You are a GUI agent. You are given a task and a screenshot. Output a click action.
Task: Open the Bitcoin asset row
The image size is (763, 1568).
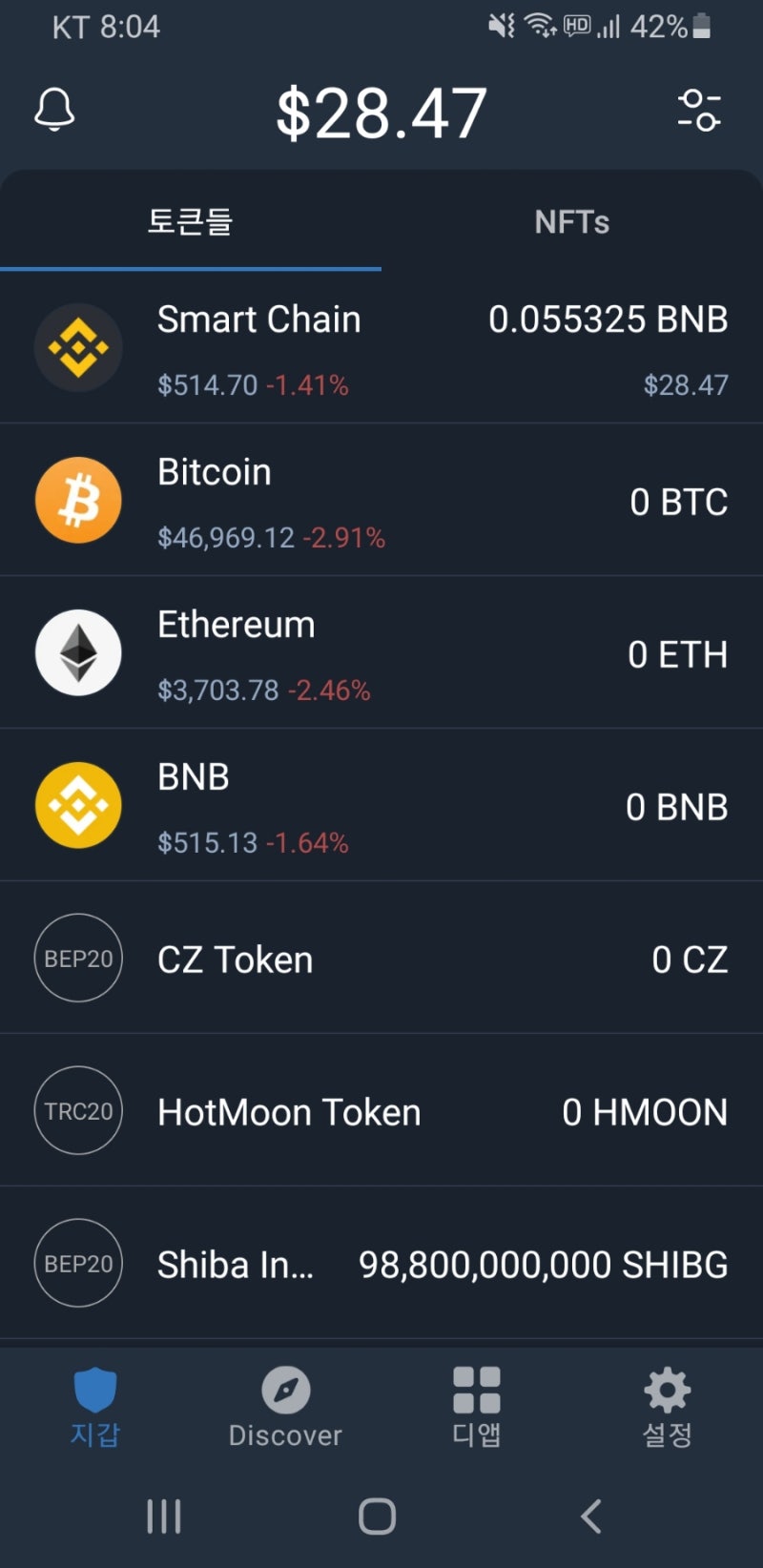pyautogui.click(x=381, y=502)
